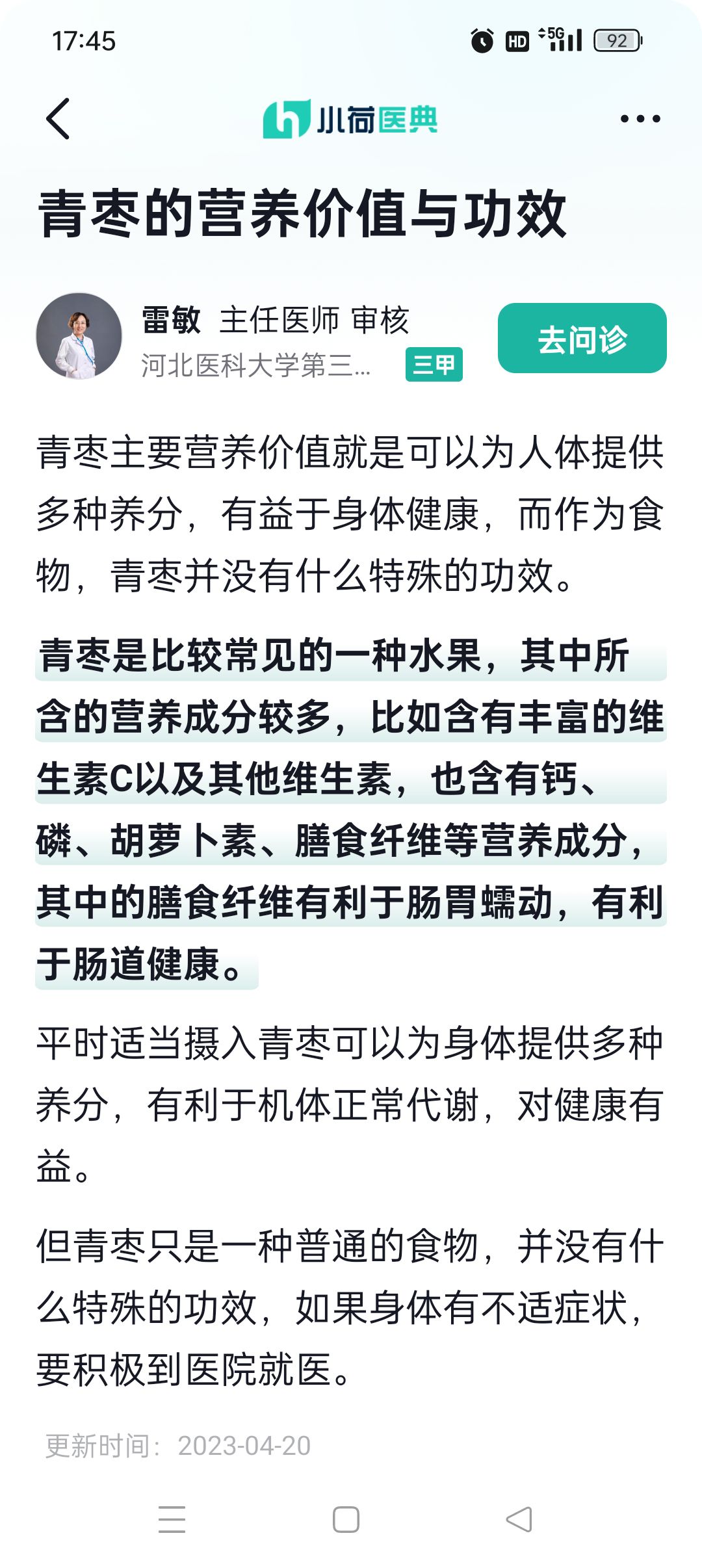Tap the 去问诊 consultation button
Screen dimensions: 702x1568
tap(582, 338)
